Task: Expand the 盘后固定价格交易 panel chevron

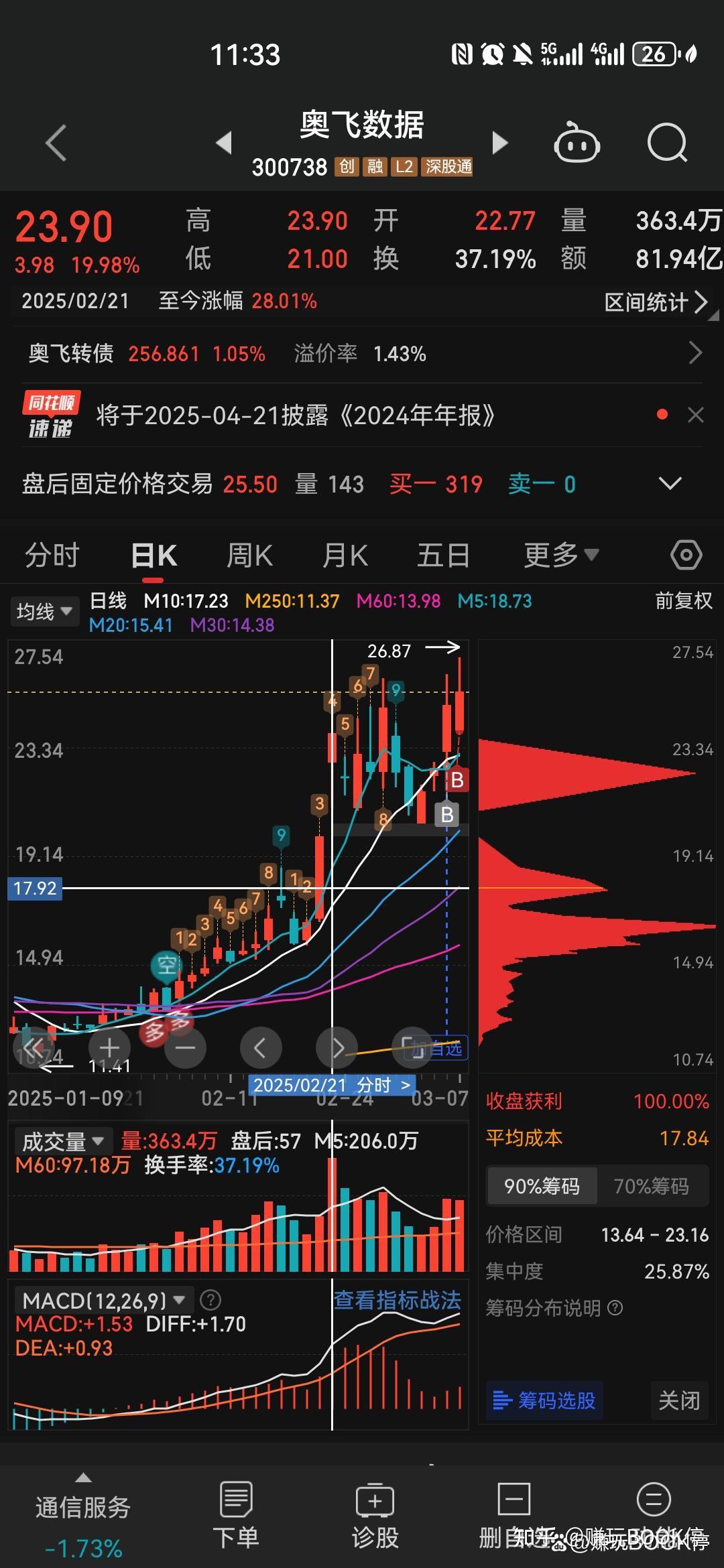Action: click(670, 484)
